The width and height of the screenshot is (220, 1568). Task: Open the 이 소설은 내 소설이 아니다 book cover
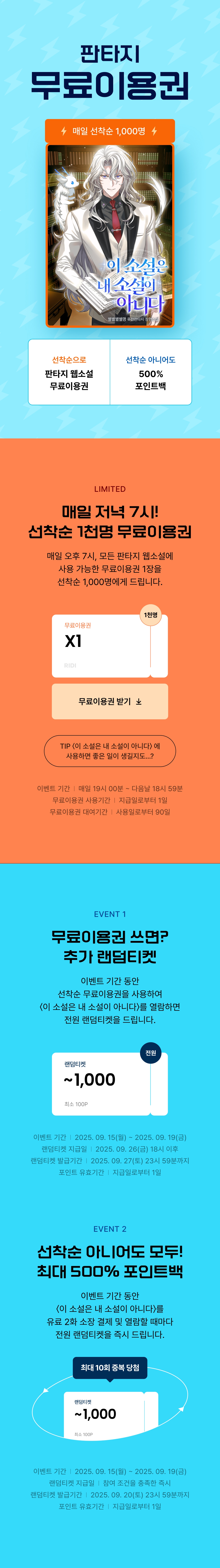110,234
